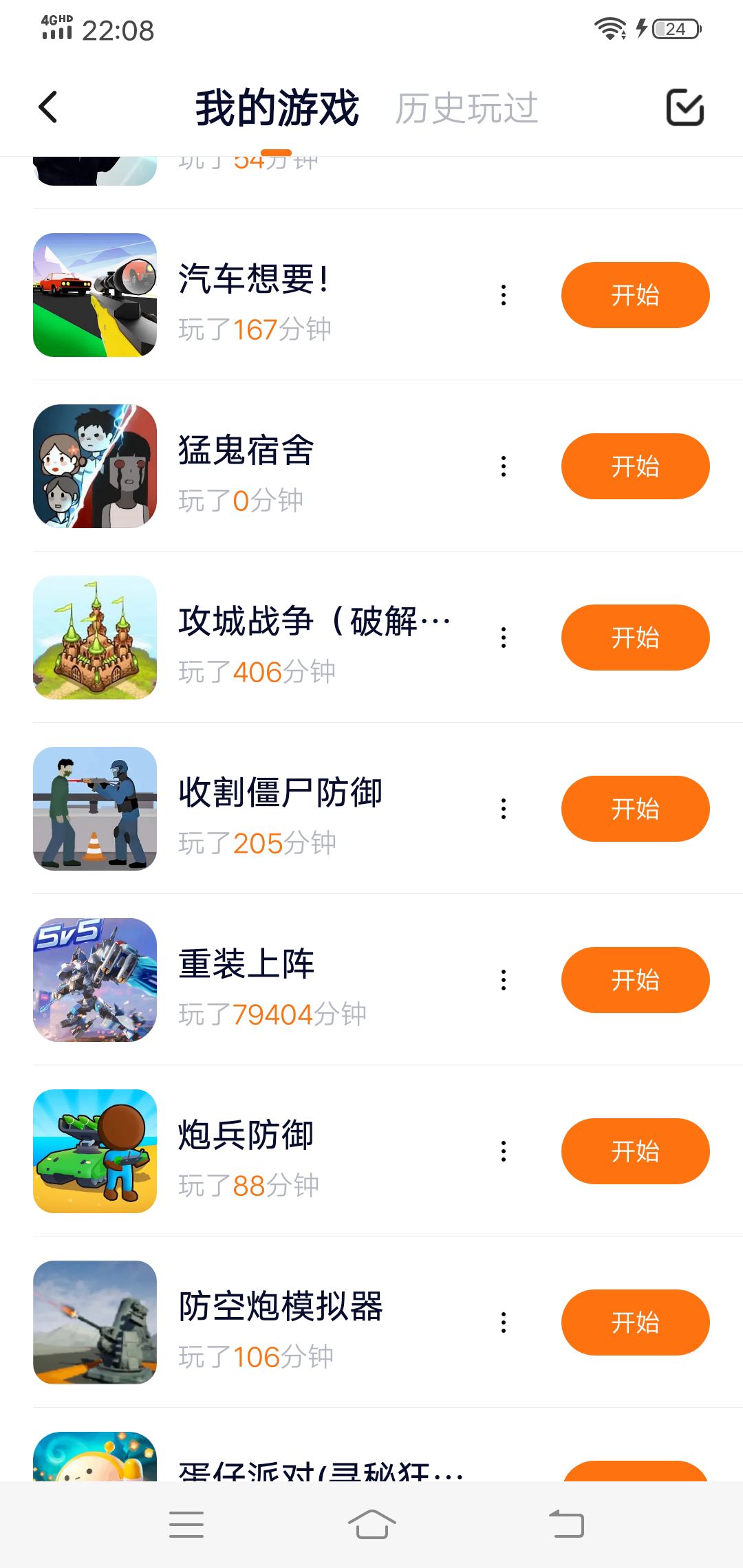Open the 重装上阵 game icon

(95, 980)
